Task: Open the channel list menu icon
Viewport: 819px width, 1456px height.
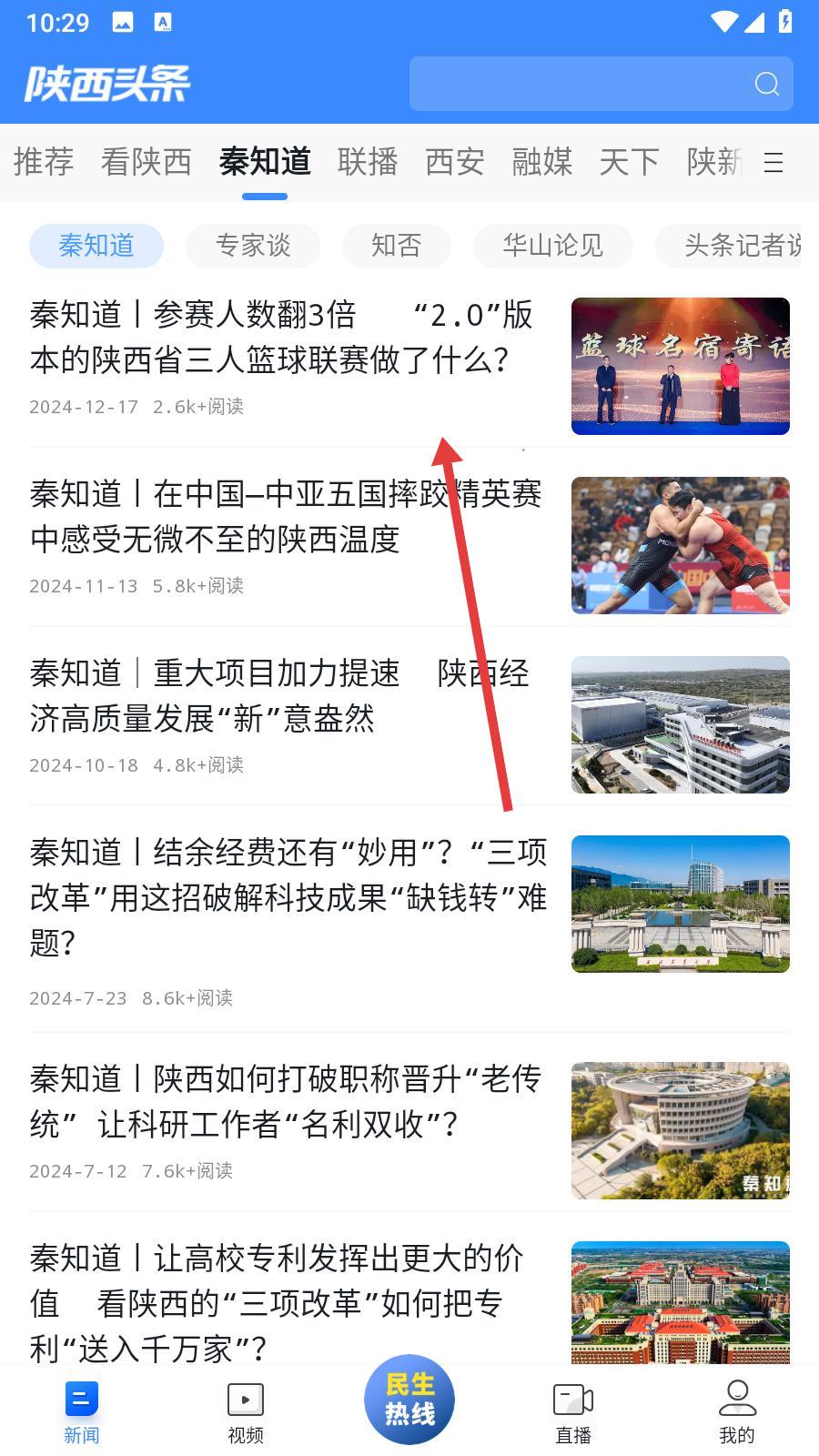Action: click(773, 163)
